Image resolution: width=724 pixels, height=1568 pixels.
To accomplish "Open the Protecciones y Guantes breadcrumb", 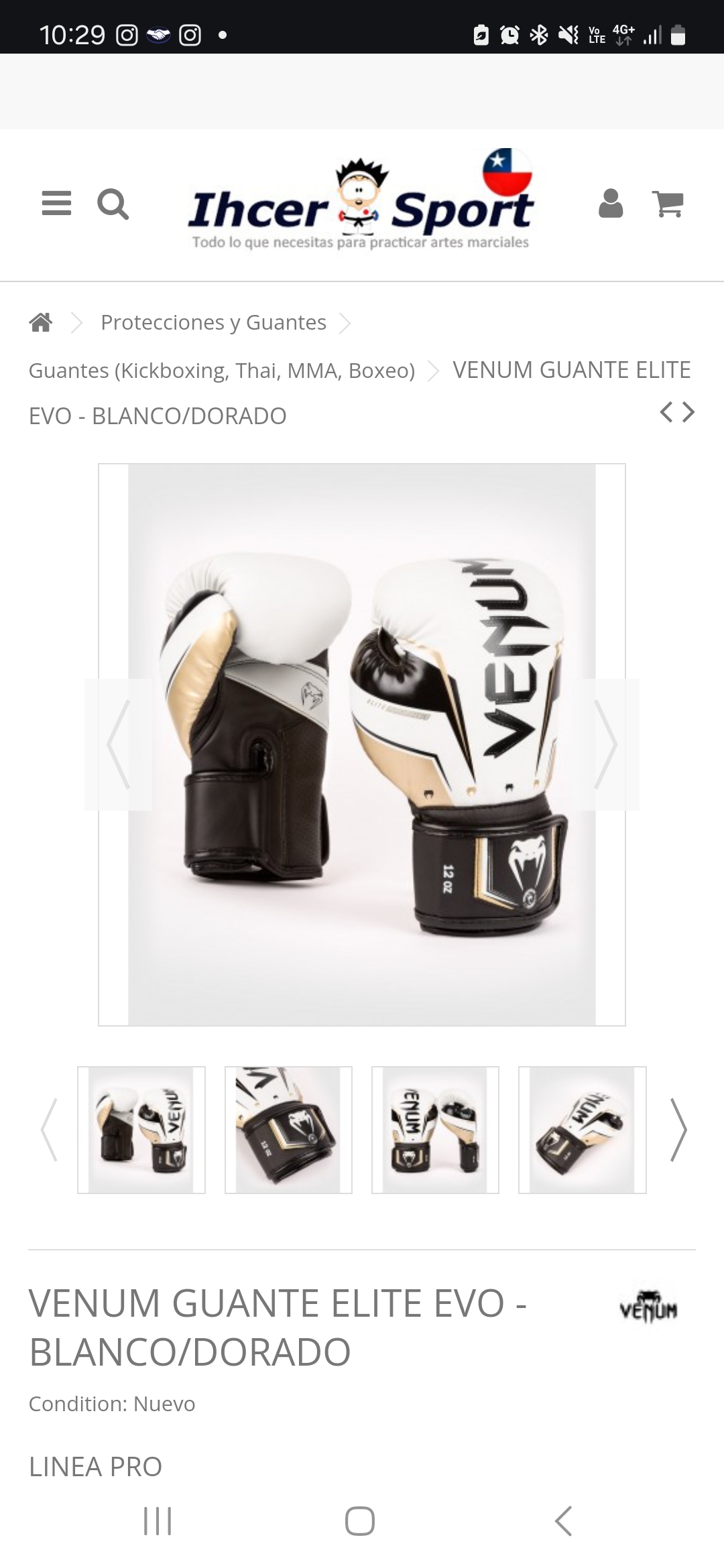I will coord(213,322).
